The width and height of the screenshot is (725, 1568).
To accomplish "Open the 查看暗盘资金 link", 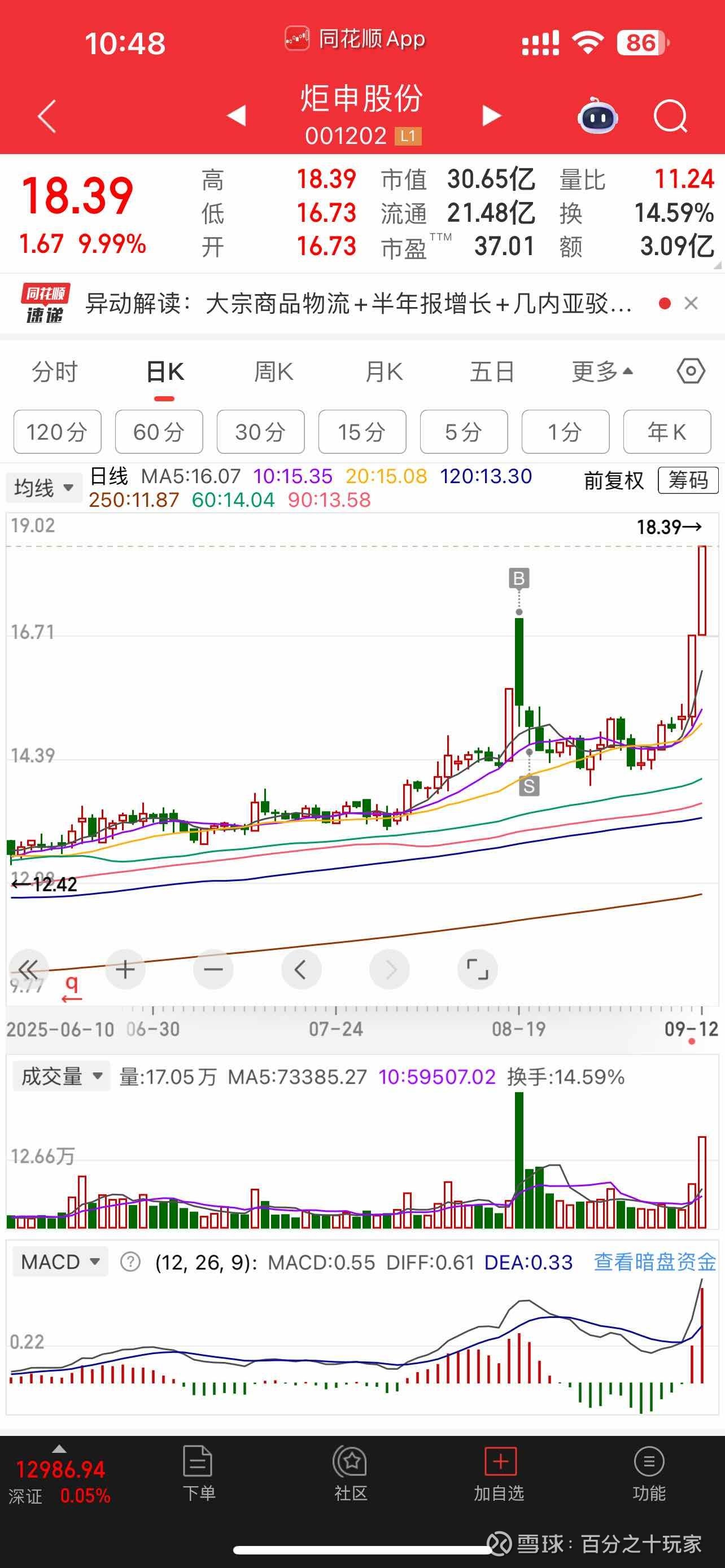I will 654,1263.
